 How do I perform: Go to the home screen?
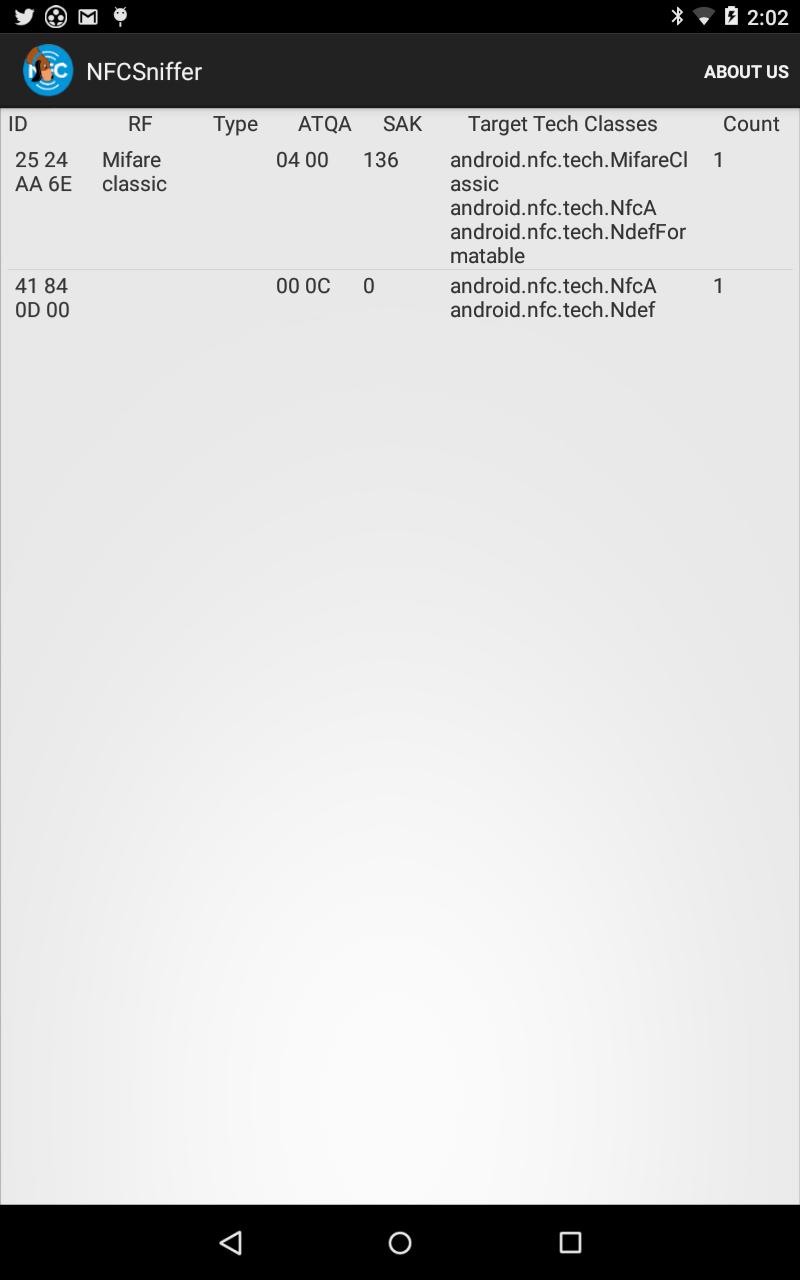tap(400, 1242)
